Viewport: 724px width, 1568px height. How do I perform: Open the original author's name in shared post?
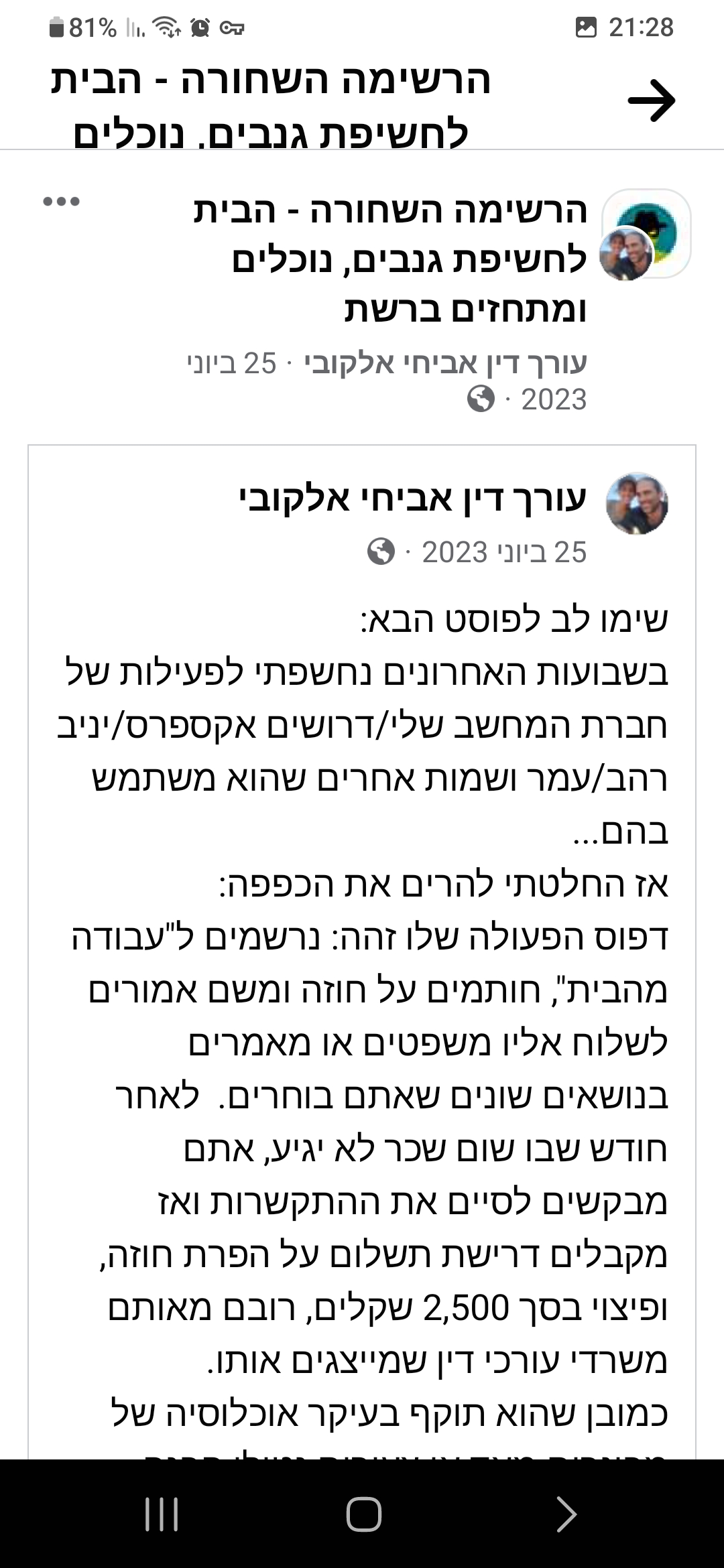pos(413,499)
